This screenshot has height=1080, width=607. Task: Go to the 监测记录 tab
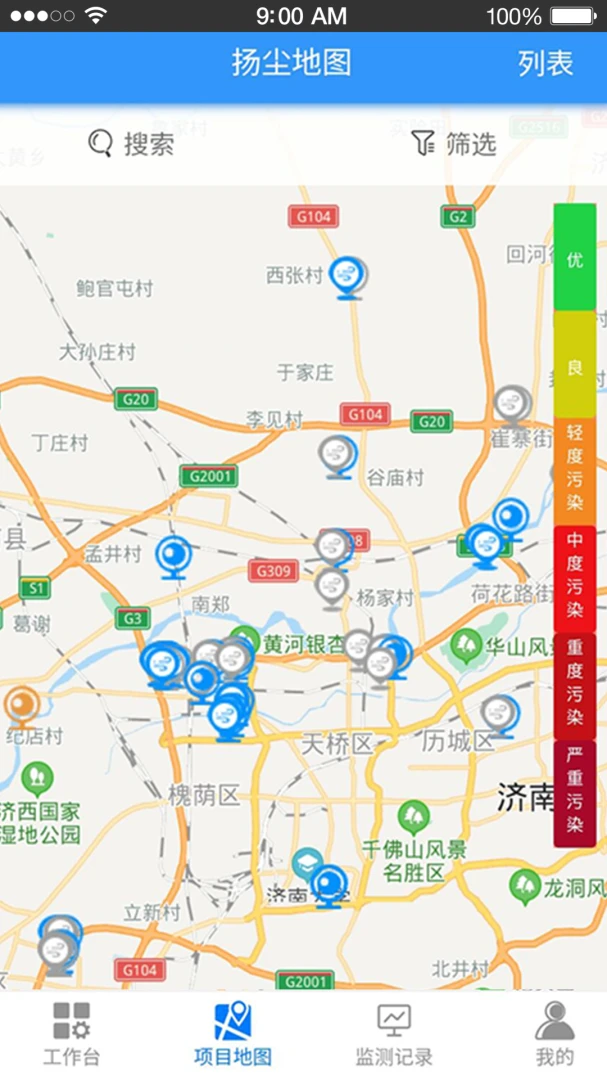(394, 1034)
